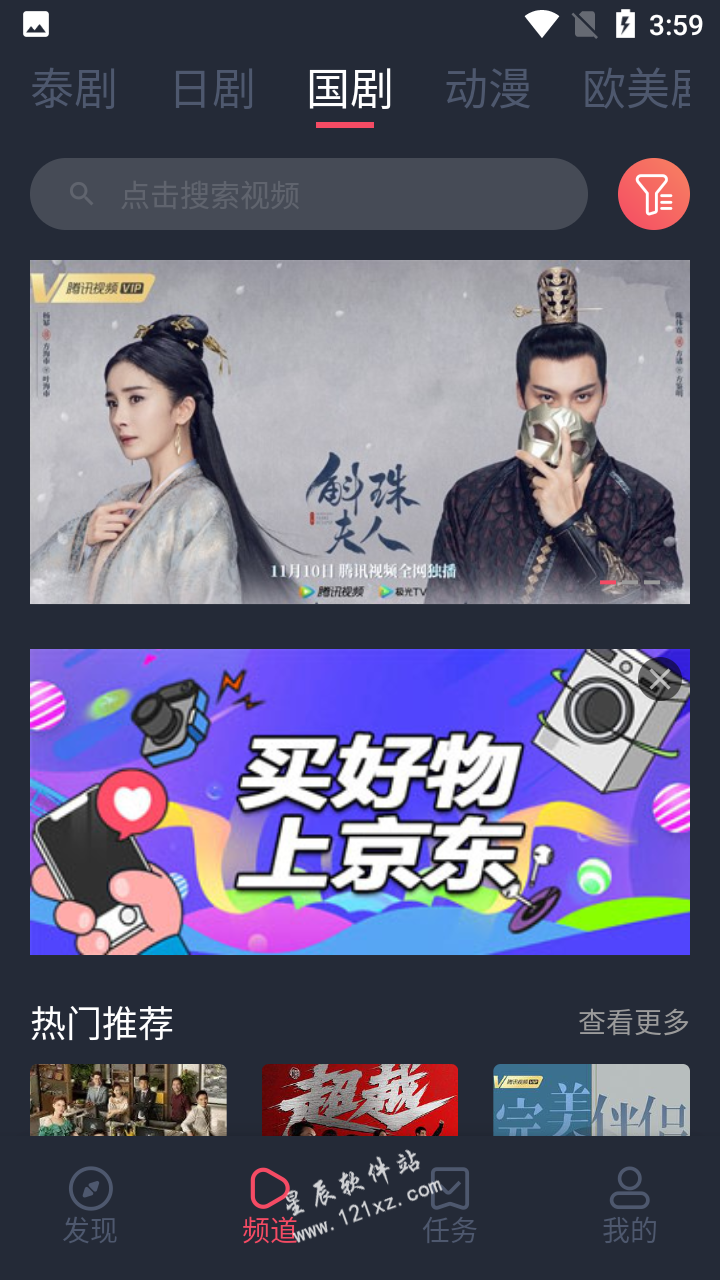Viewport: 720px width, 1280px height.
Task: Open the filter icon next to search
Action: 653,194
